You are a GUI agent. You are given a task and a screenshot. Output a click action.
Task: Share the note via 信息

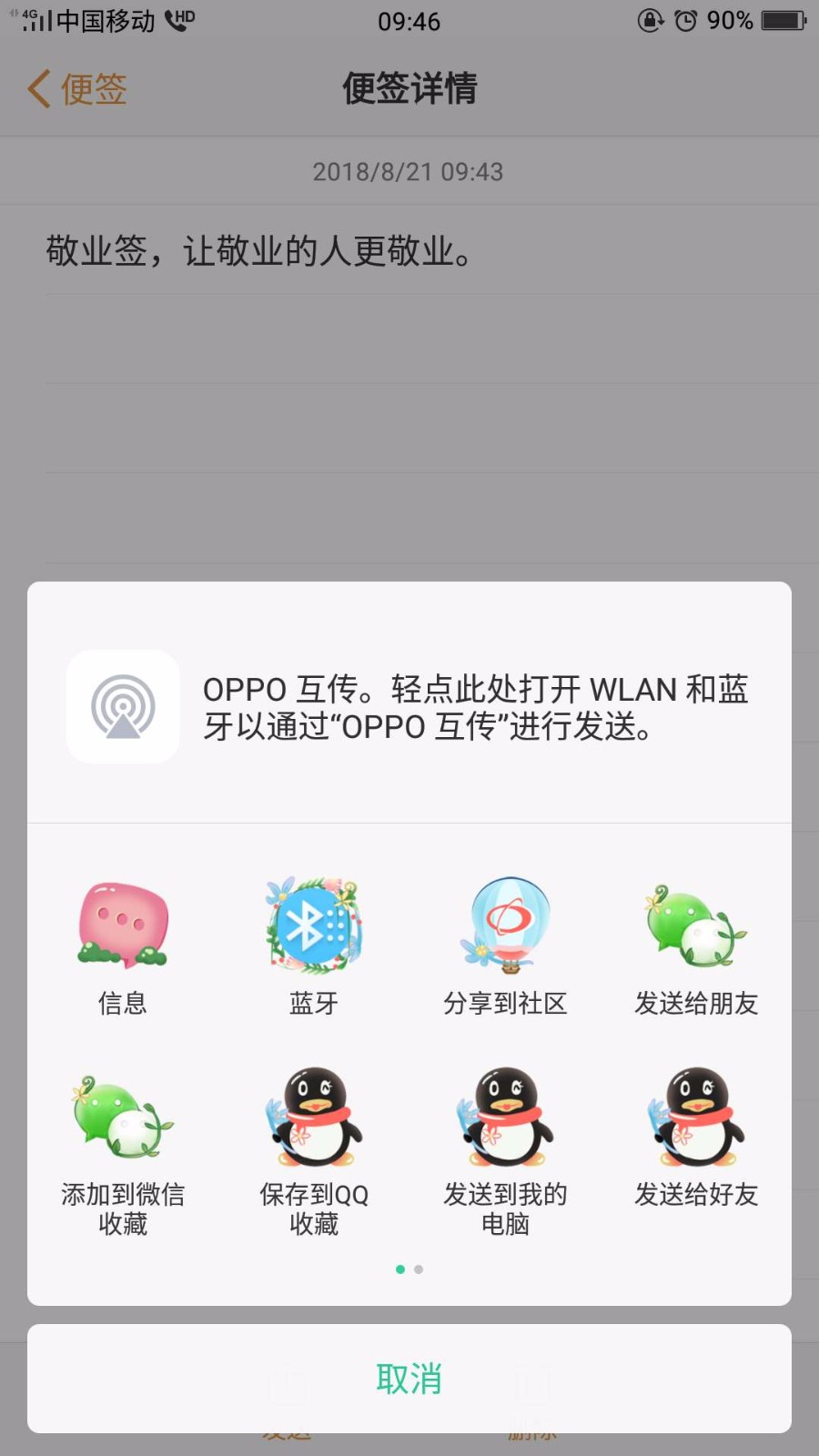[x=123, y=946]
